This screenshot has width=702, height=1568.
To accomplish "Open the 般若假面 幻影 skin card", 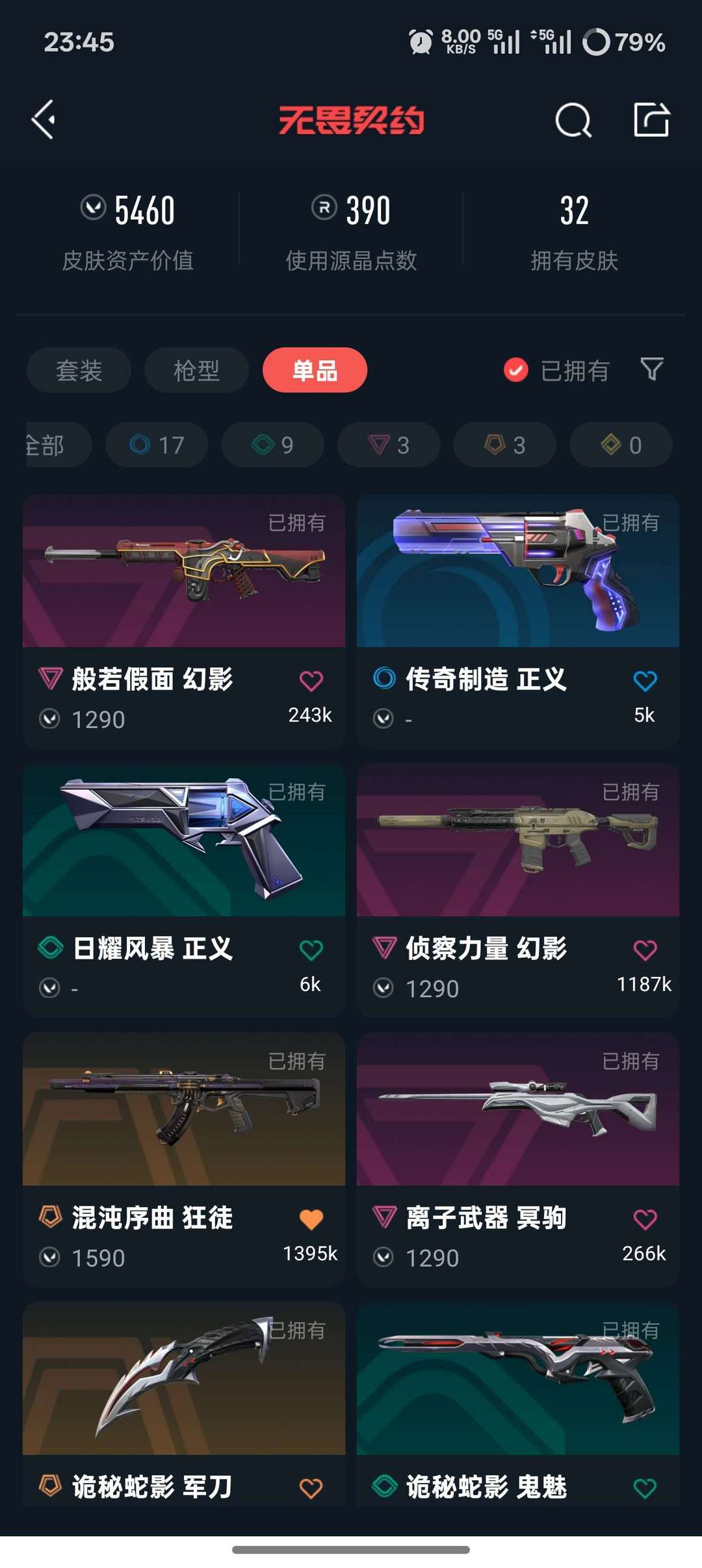I will [x=184, y=622].
